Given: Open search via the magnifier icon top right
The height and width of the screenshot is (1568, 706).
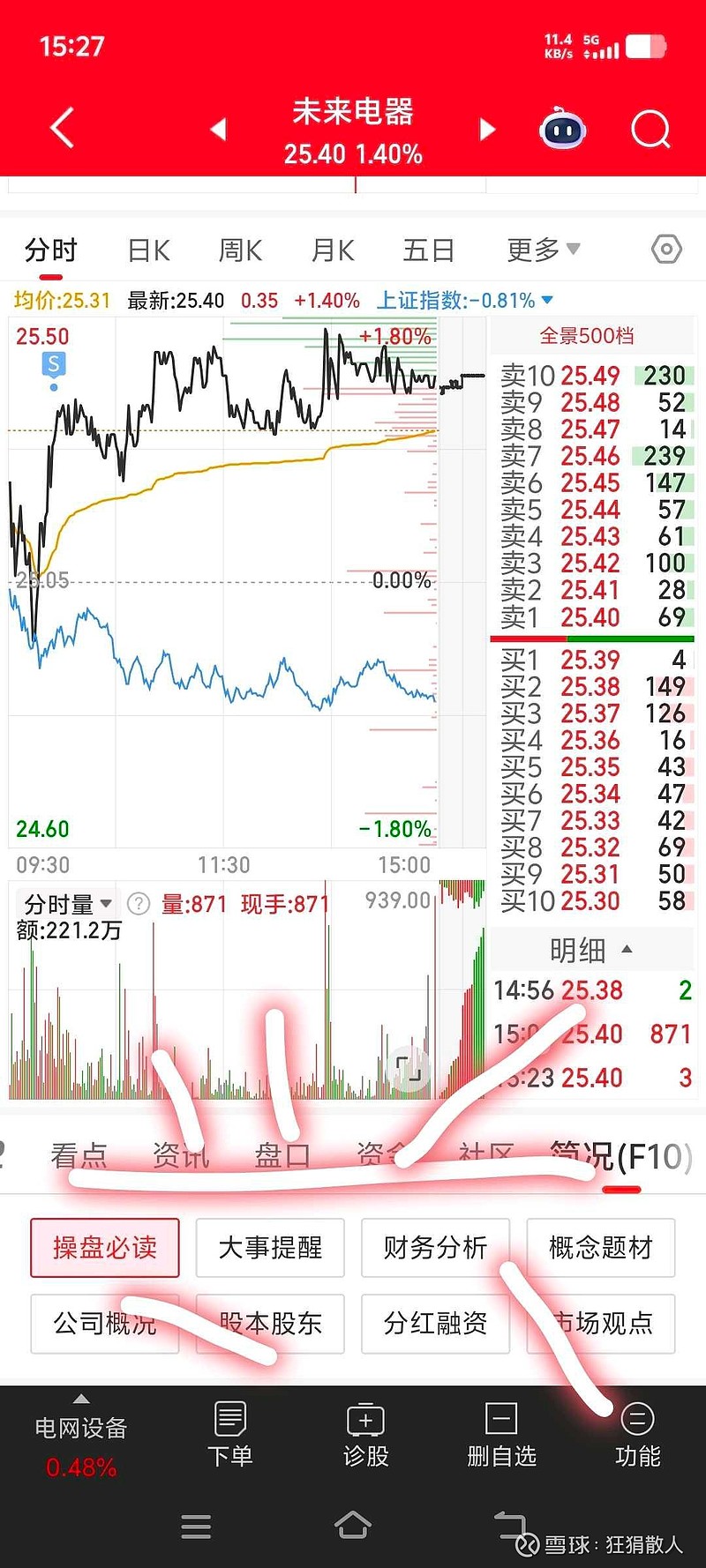Looking at the screenshot, I should (650, 130).
